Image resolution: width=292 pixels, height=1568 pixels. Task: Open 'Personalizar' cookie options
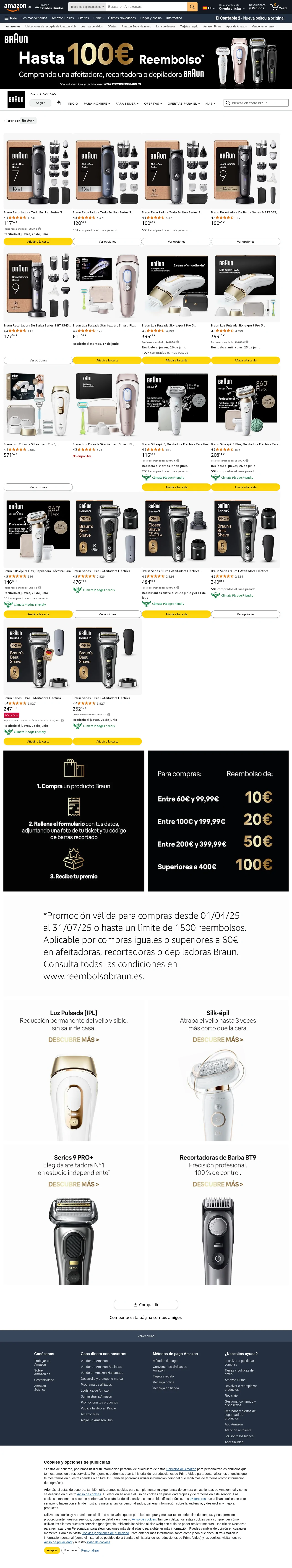90,1550
